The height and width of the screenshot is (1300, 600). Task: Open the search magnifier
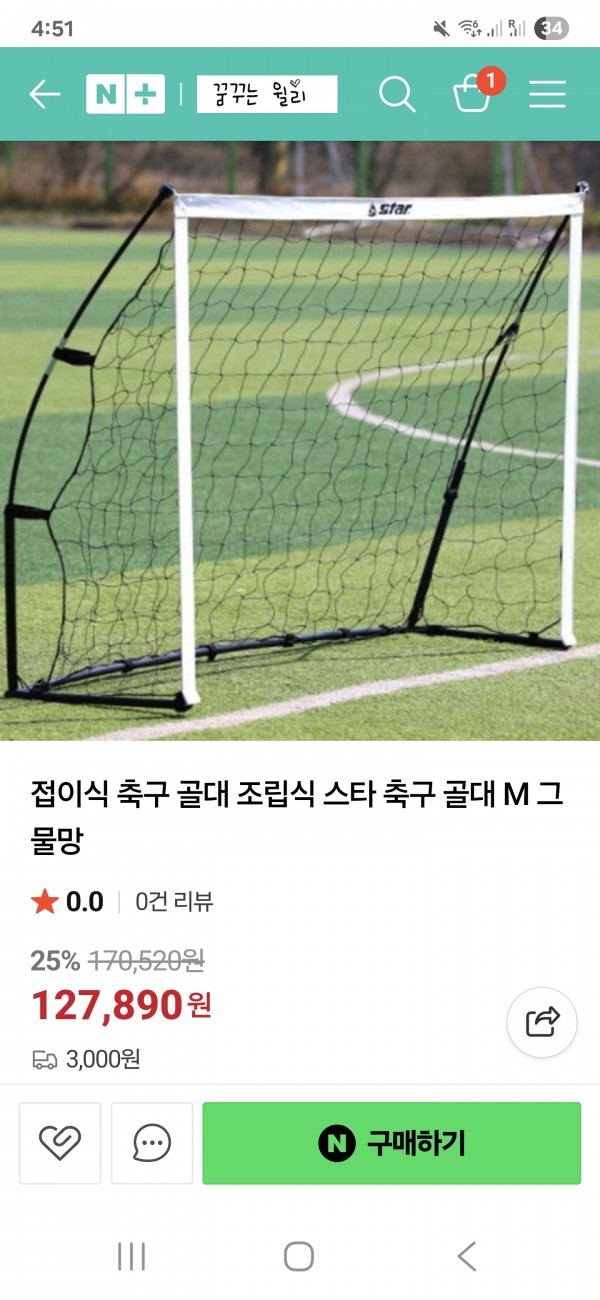[x=397, y=95]
